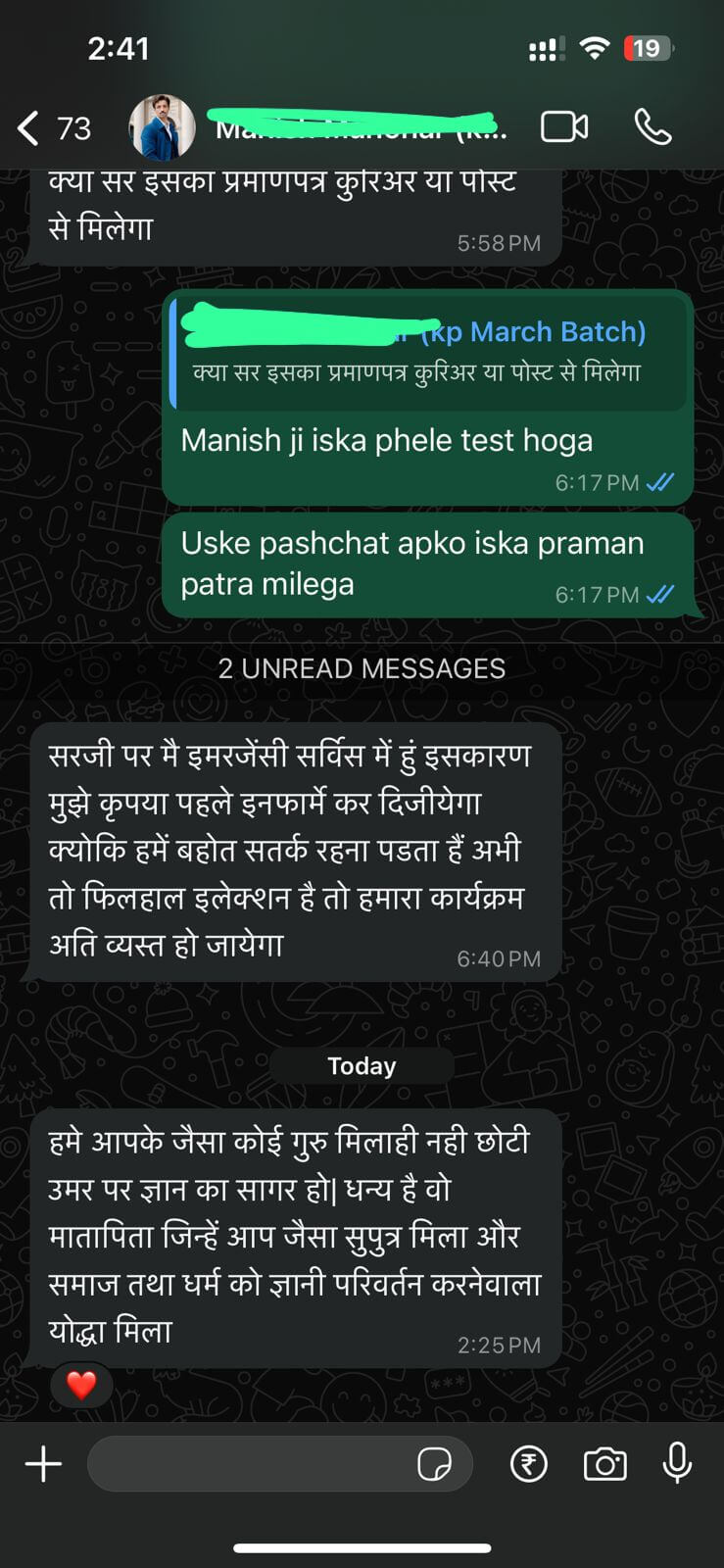The height and width of the screenshot is (1568, 724).
Task: Open the heart reaction on last message
Action: coord(81,1384)
